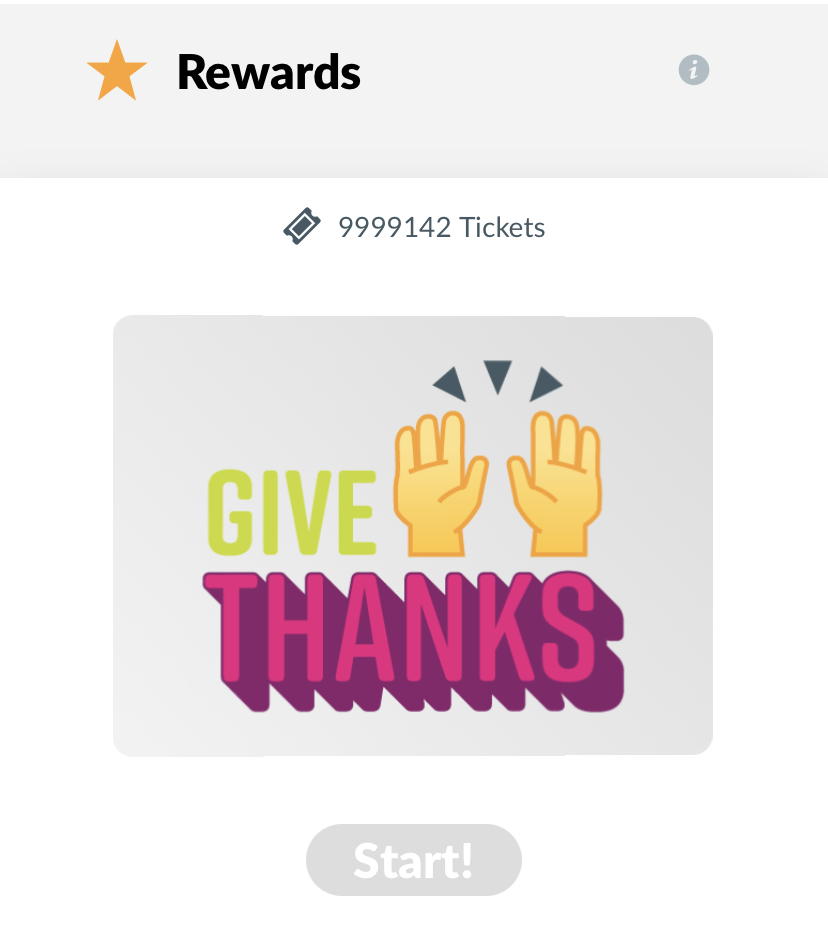
Task: Select the Give Thanks reward card
Action: pos(413,536)
